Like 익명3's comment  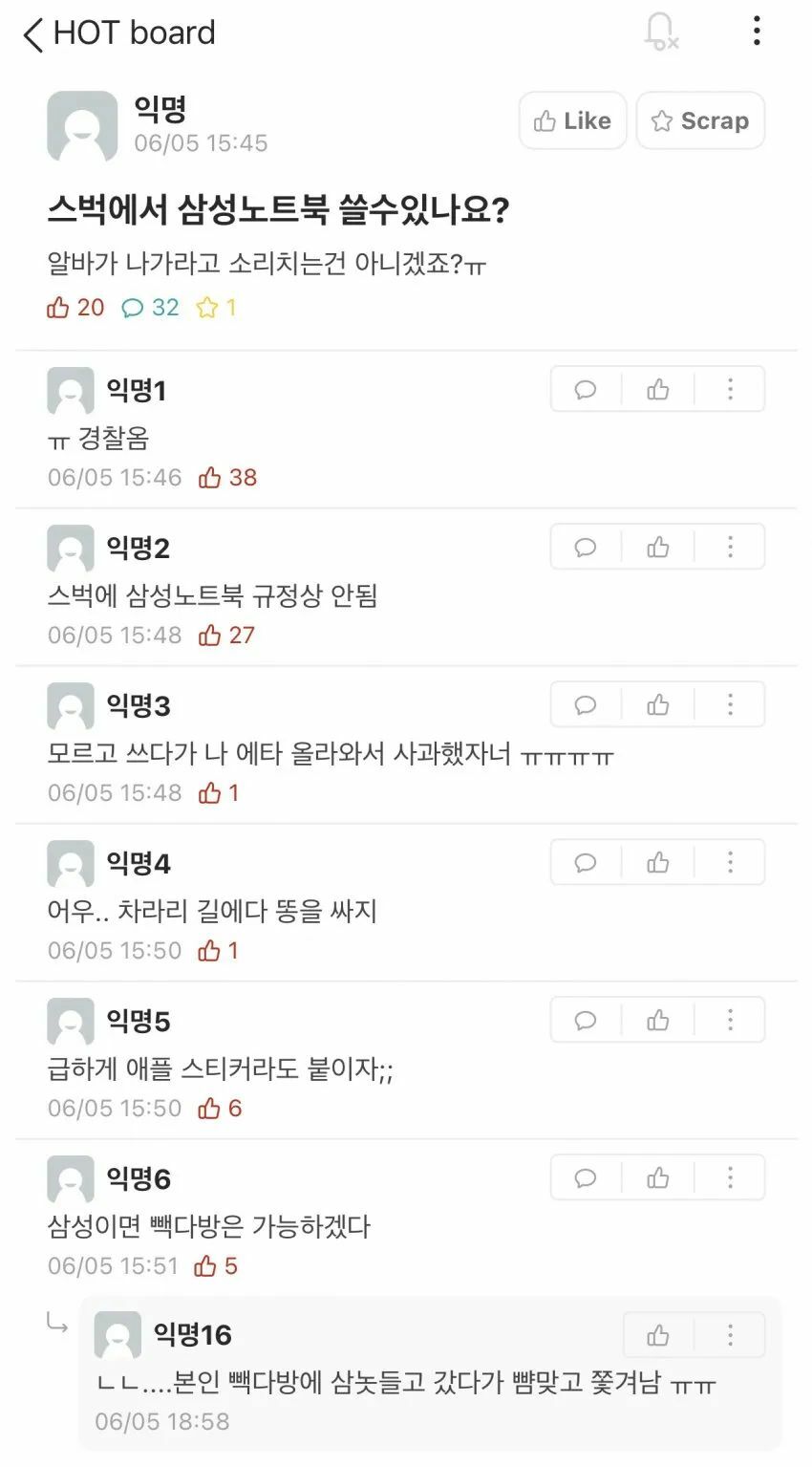point(658,704)
